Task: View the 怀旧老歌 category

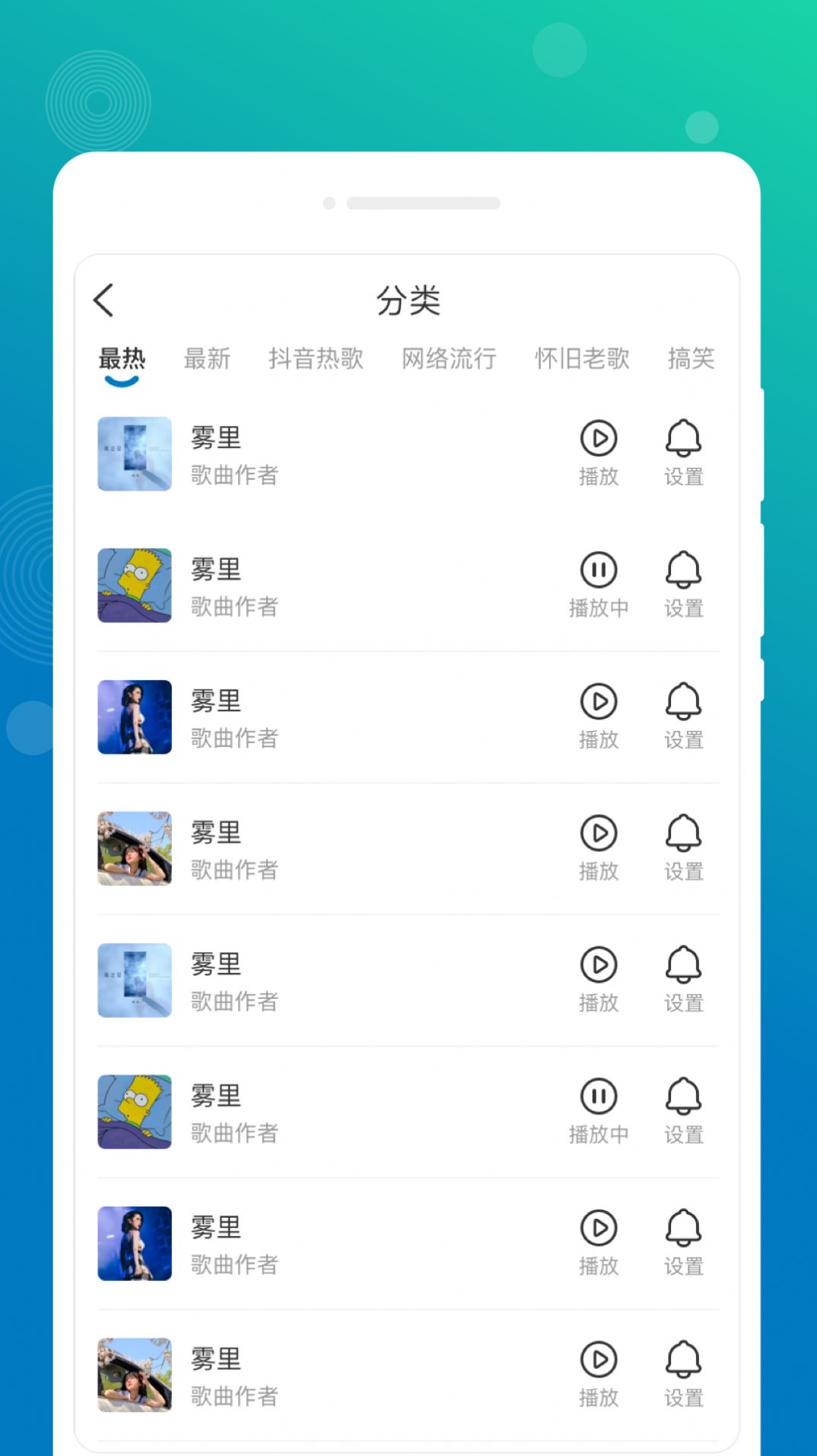Action: tap(582, 358)
